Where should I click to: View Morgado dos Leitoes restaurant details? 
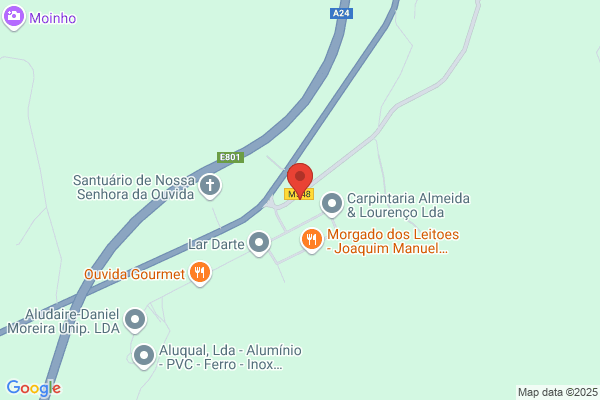click(311, 240)
